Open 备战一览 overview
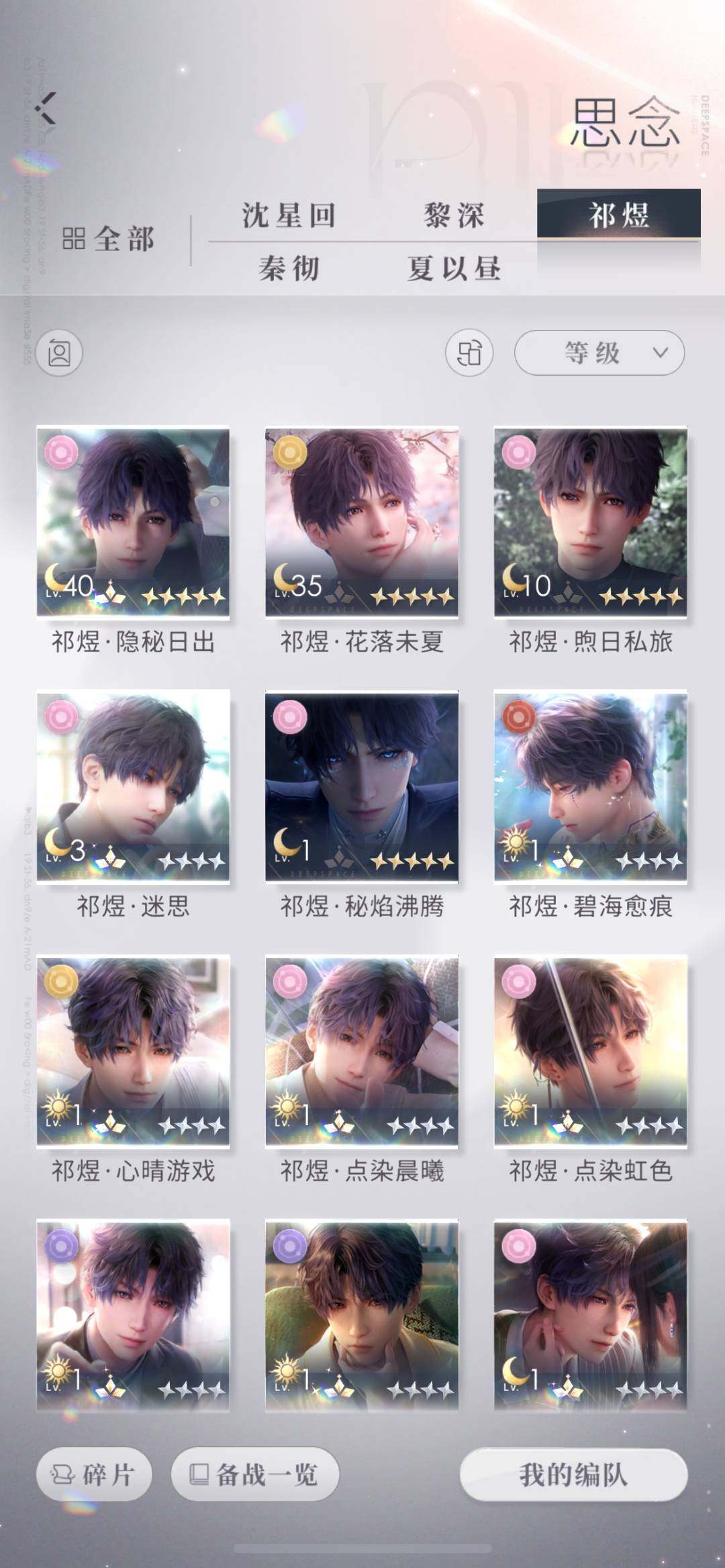 (255, 1474)
